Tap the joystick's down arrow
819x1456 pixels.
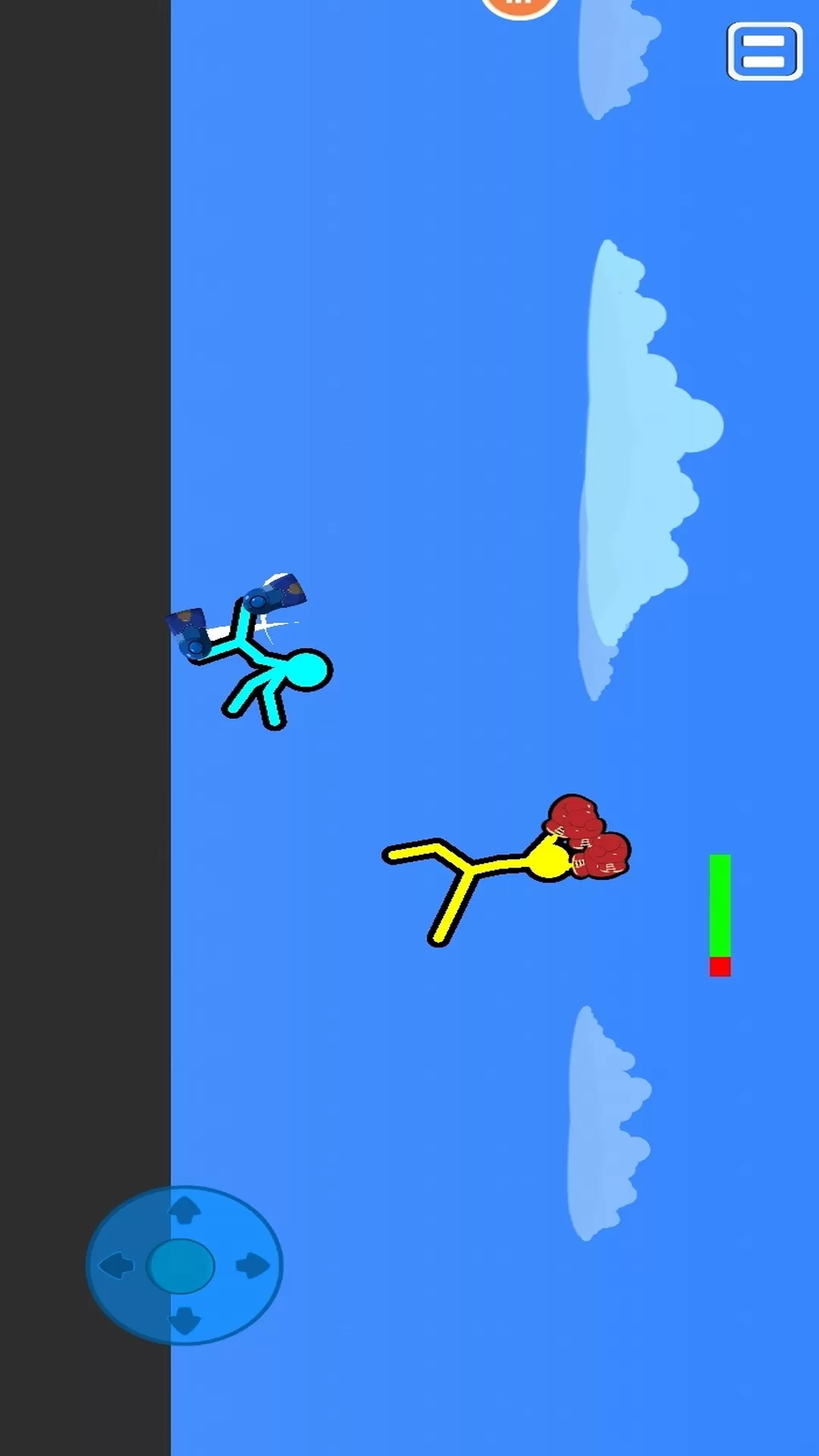point(184,1319)
